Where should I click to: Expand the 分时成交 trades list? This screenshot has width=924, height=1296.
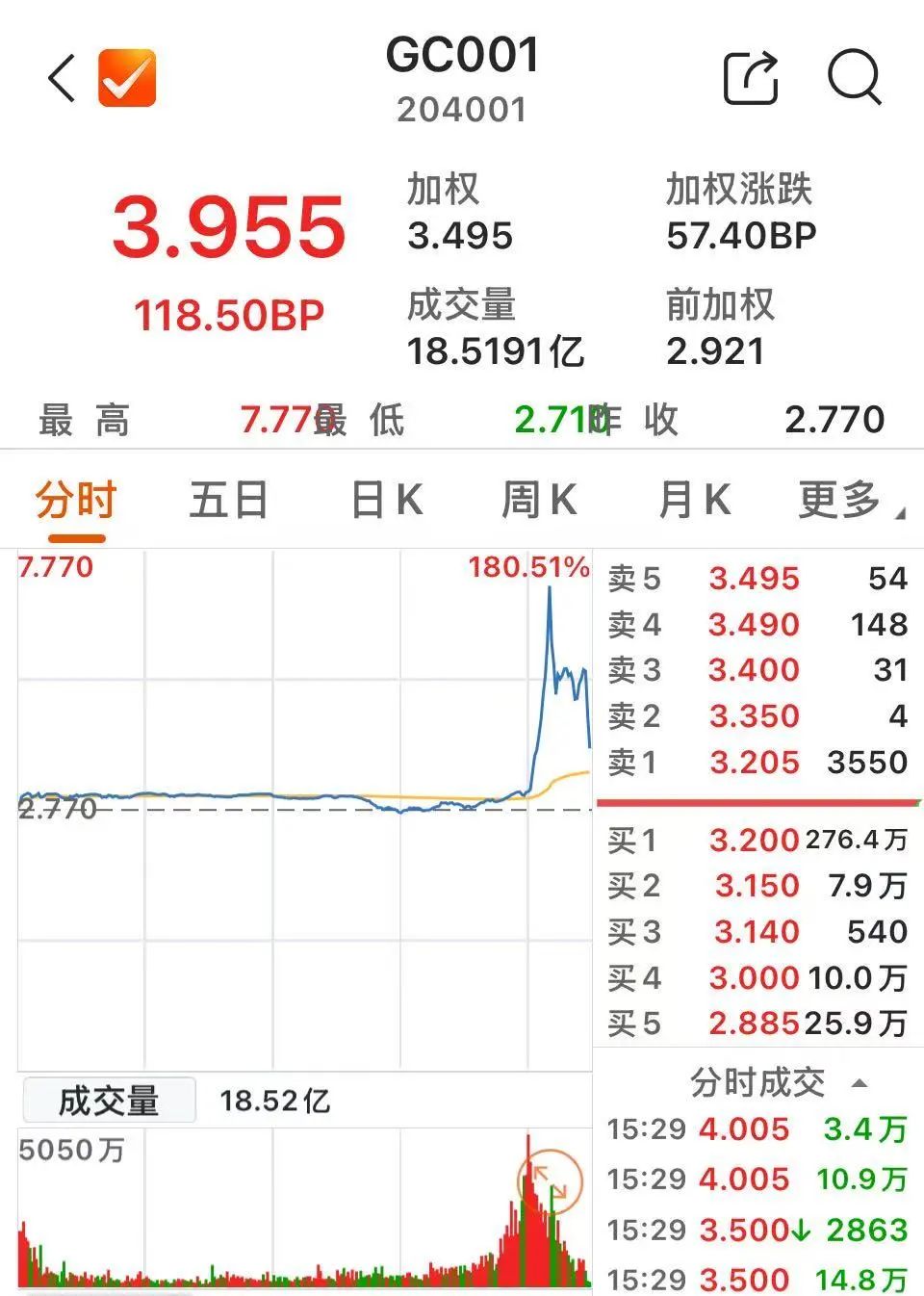tap(778, 1083)
